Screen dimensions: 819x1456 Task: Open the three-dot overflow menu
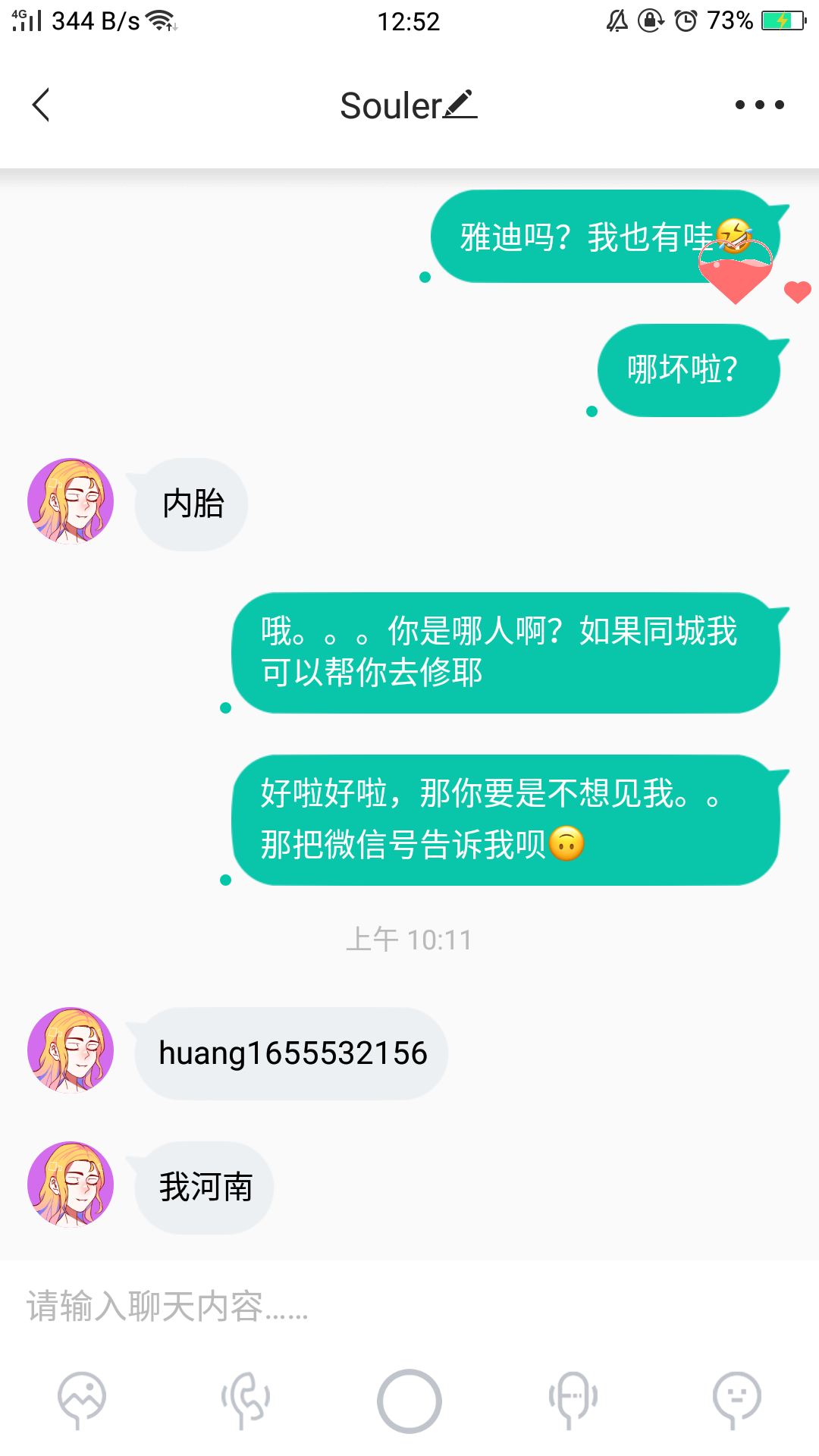click(759, 105)
